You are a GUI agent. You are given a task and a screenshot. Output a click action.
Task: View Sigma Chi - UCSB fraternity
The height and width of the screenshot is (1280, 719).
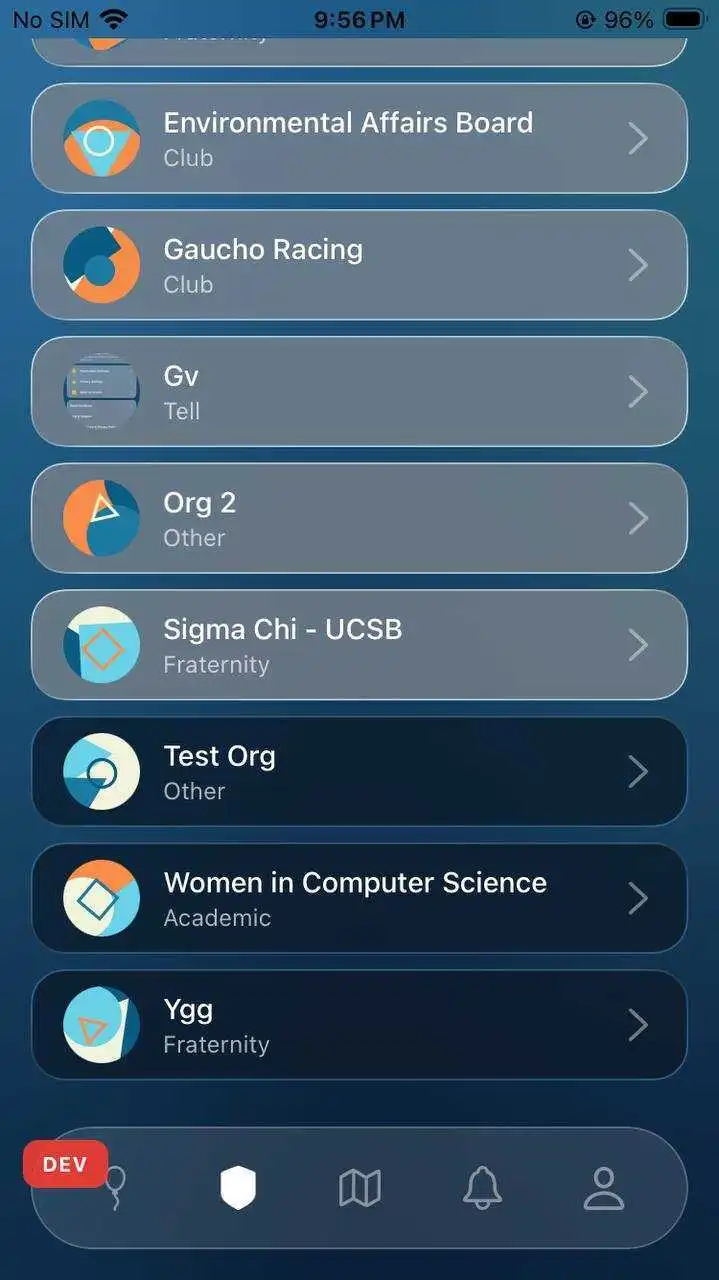tap(359, 645)
